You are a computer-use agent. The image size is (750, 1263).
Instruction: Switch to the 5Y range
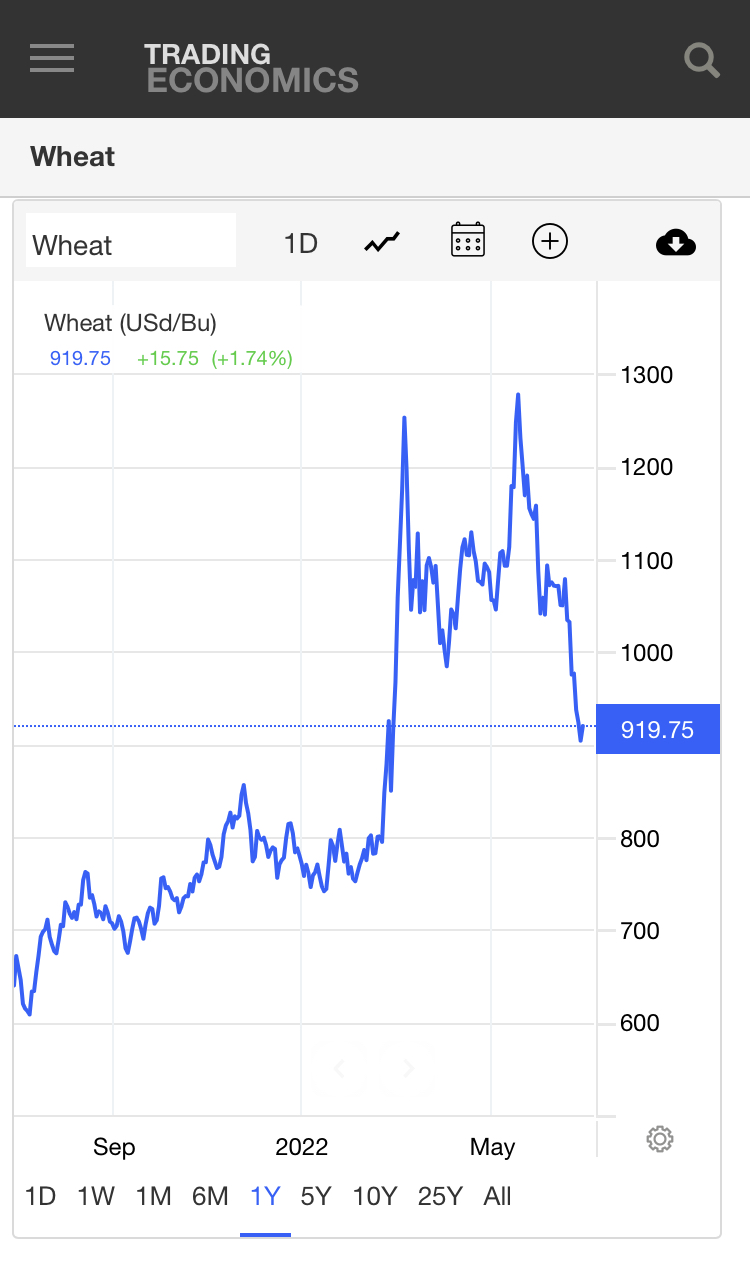(316, 1196)
